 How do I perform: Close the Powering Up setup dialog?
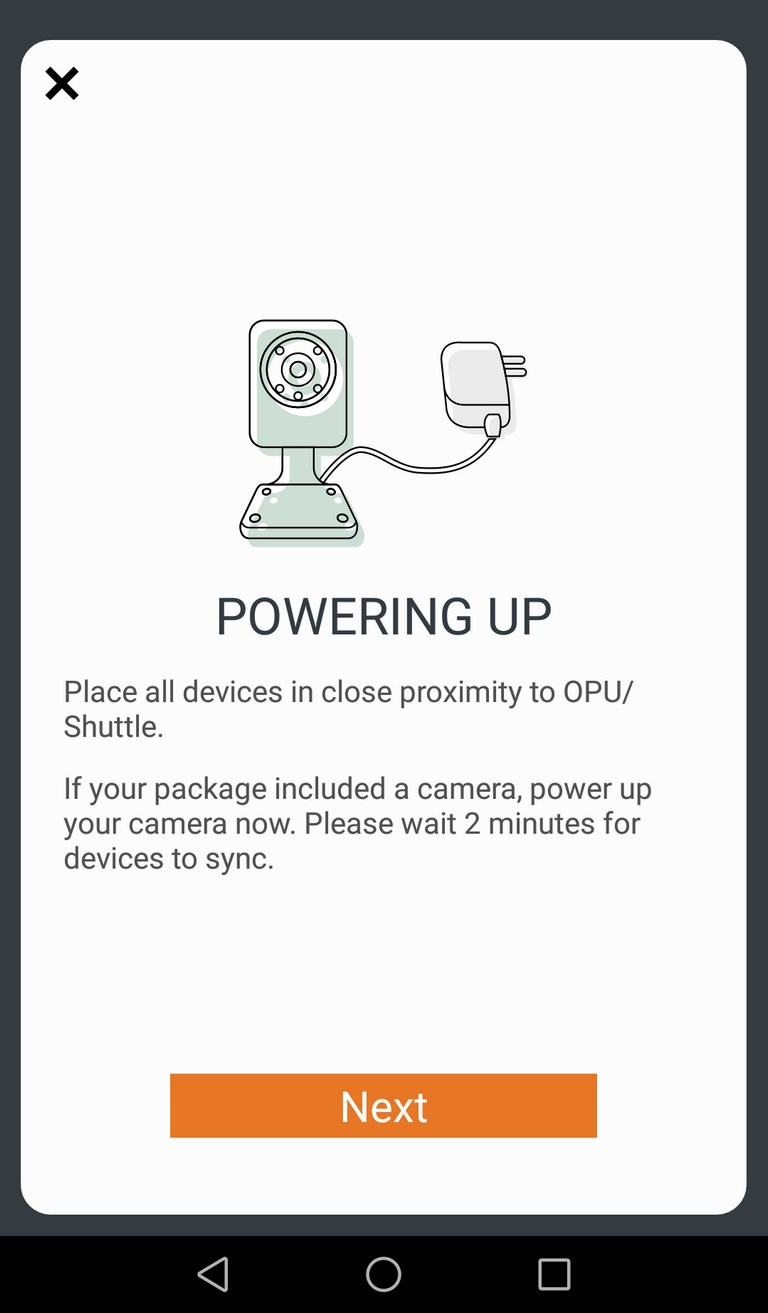click(62, 84)
